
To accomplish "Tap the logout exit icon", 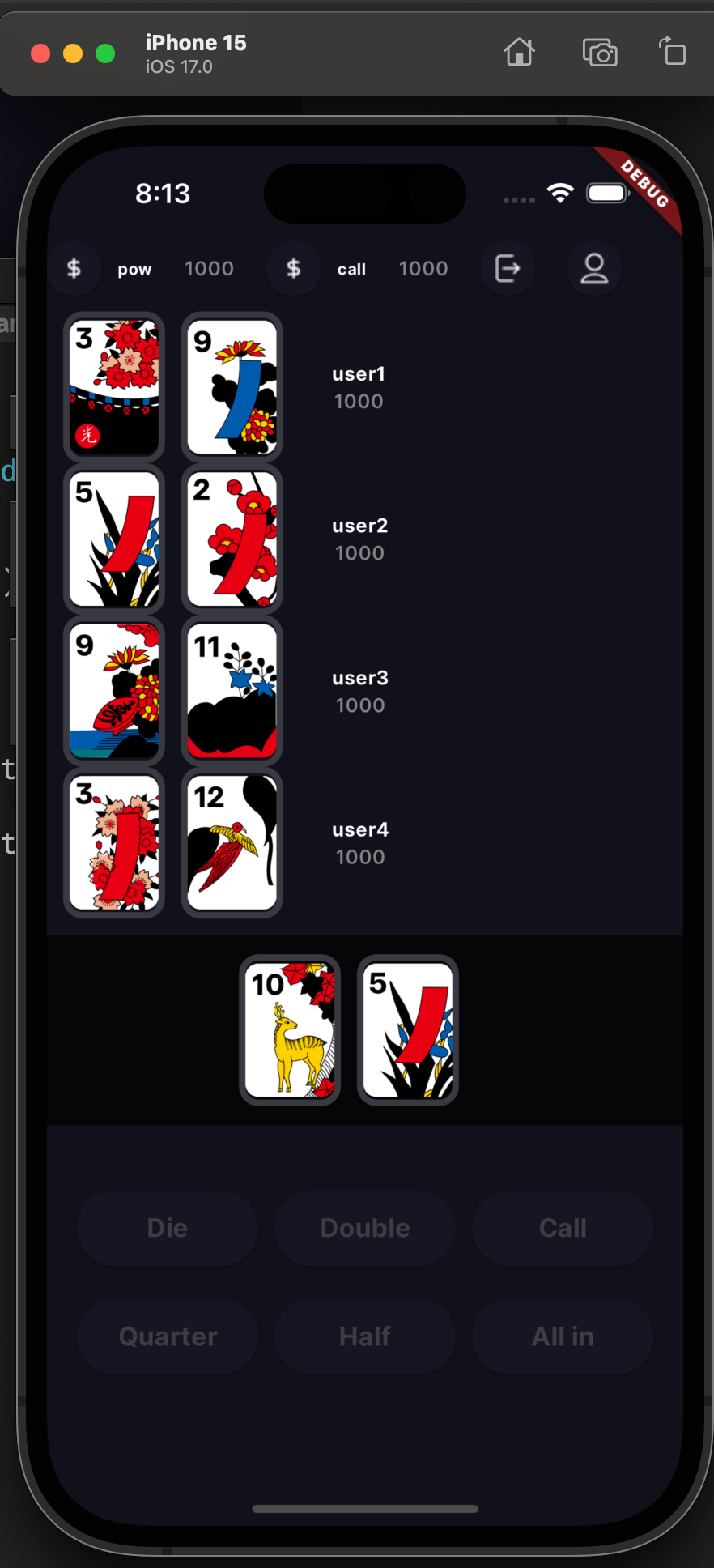I will [x=508, y=268].
